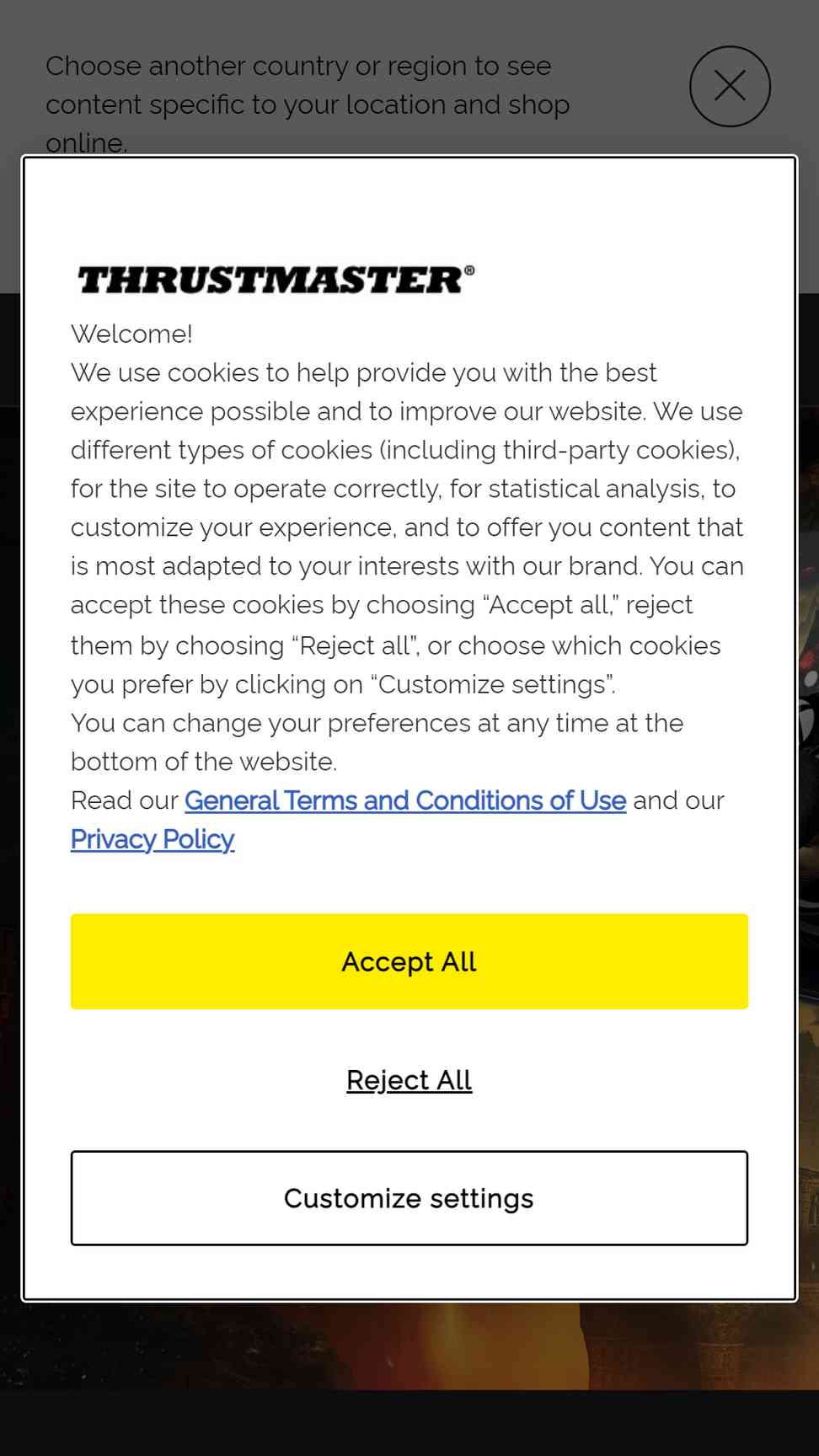Image resolution: width=819 pixels, height=1456 pixels.
Task: Read the Privacy Policy
Action: coord(153,839)
